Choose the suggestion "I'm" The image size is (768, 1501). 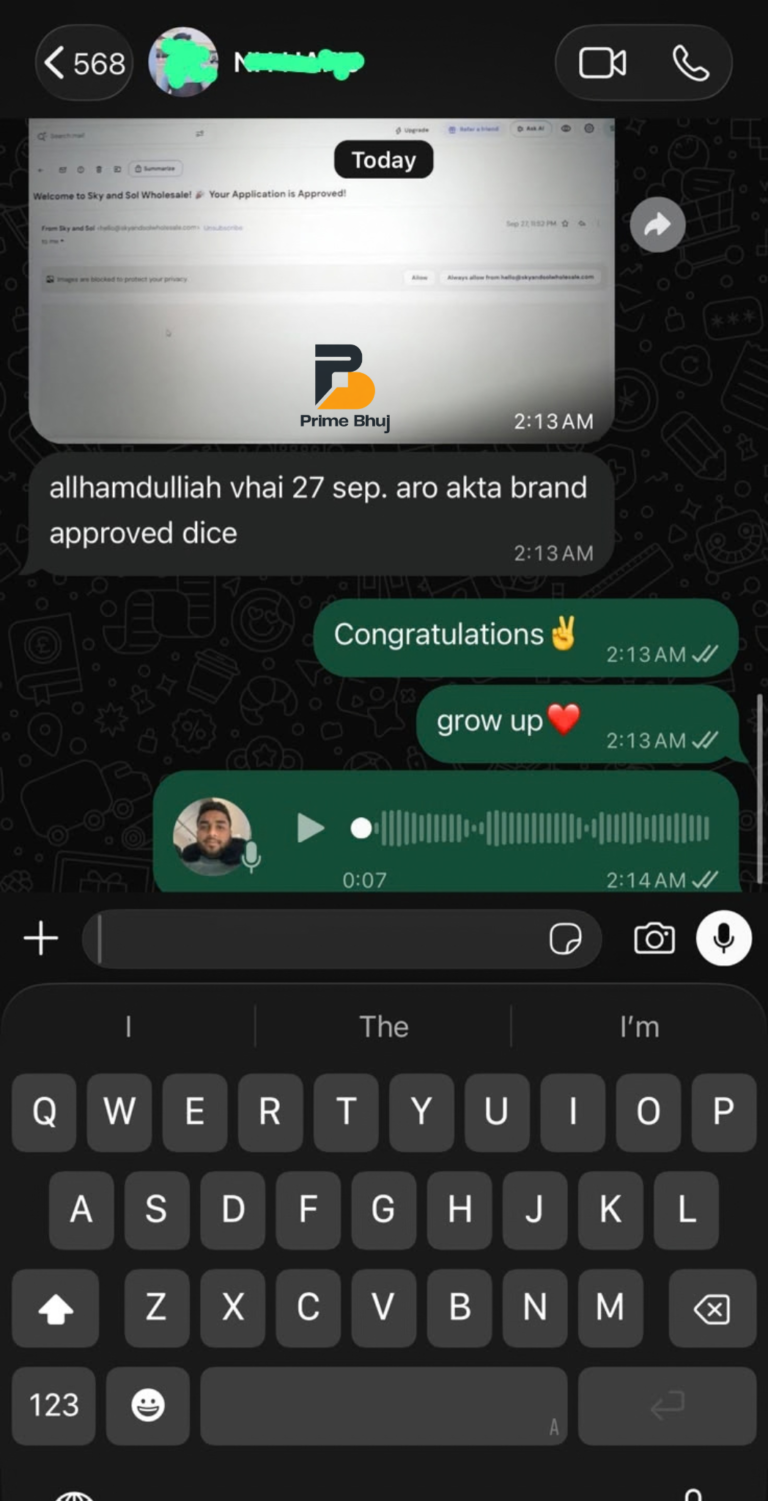click(x=639, y=1026)
